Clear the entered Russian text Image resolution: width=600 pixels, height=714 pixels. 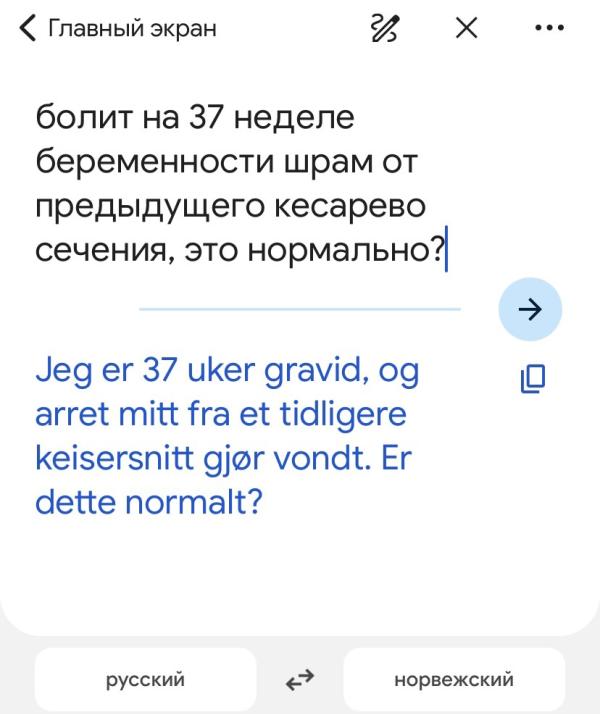466,29
